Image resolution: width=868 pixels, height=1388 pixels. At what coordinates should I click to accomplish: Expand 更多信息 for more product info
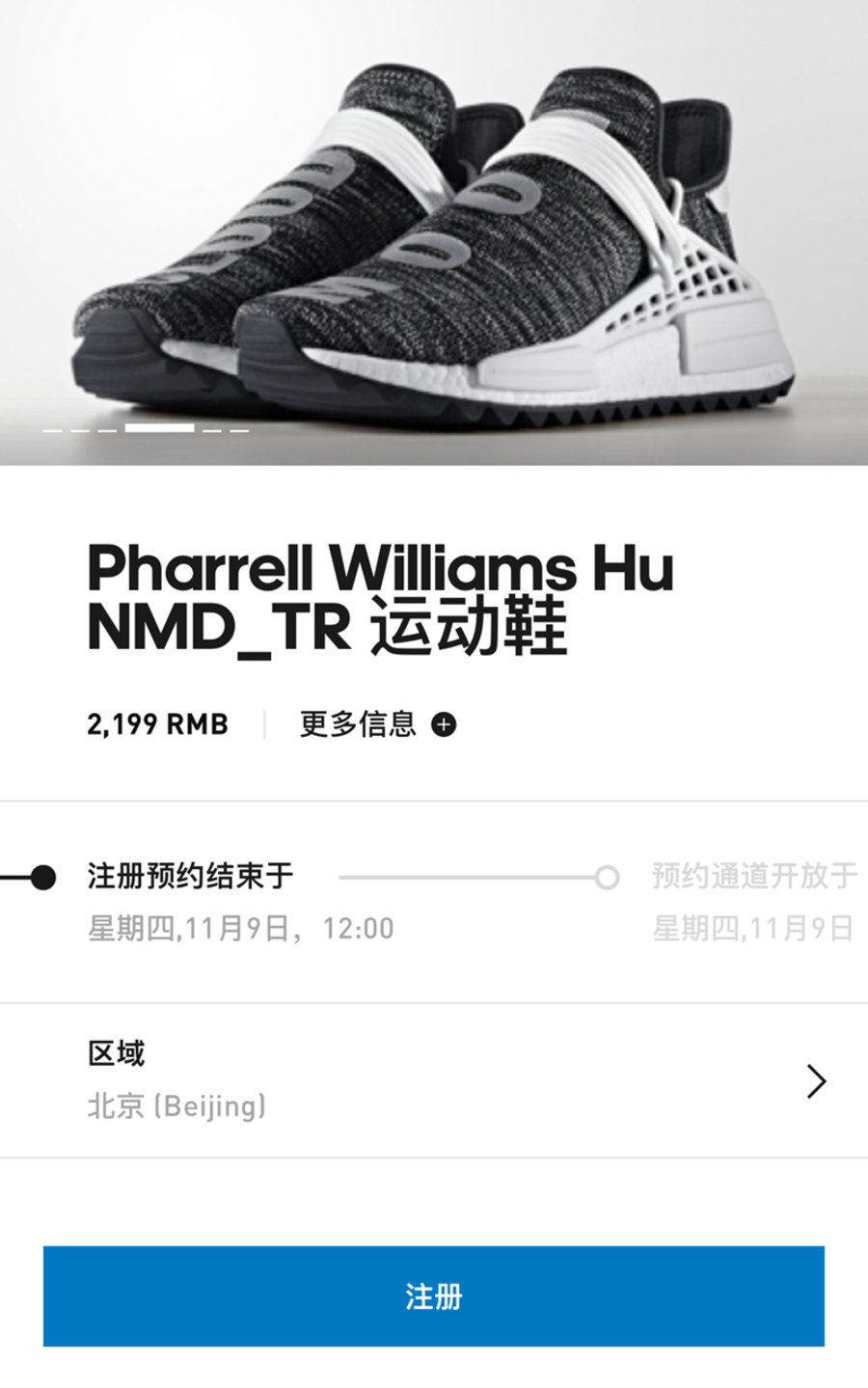(377, 724)
